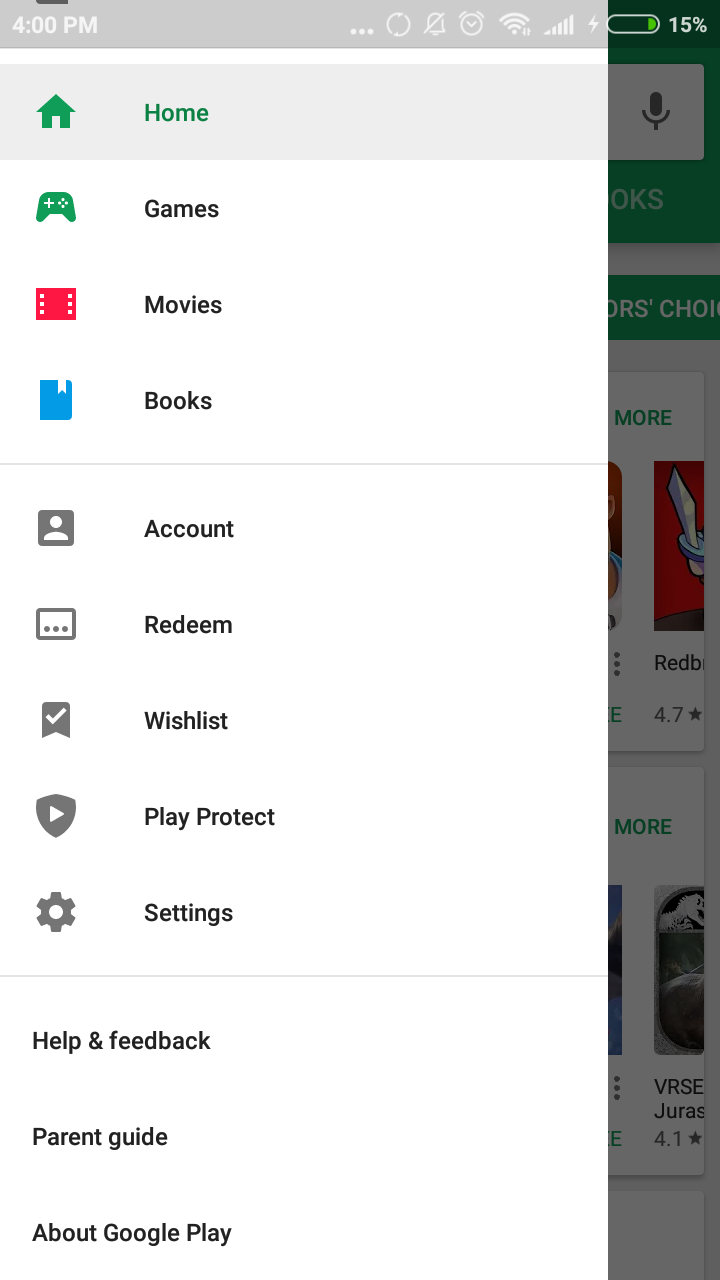Viewport: 720px width, 1280px height.
Task: Open Account
Action: pos(188,529)
